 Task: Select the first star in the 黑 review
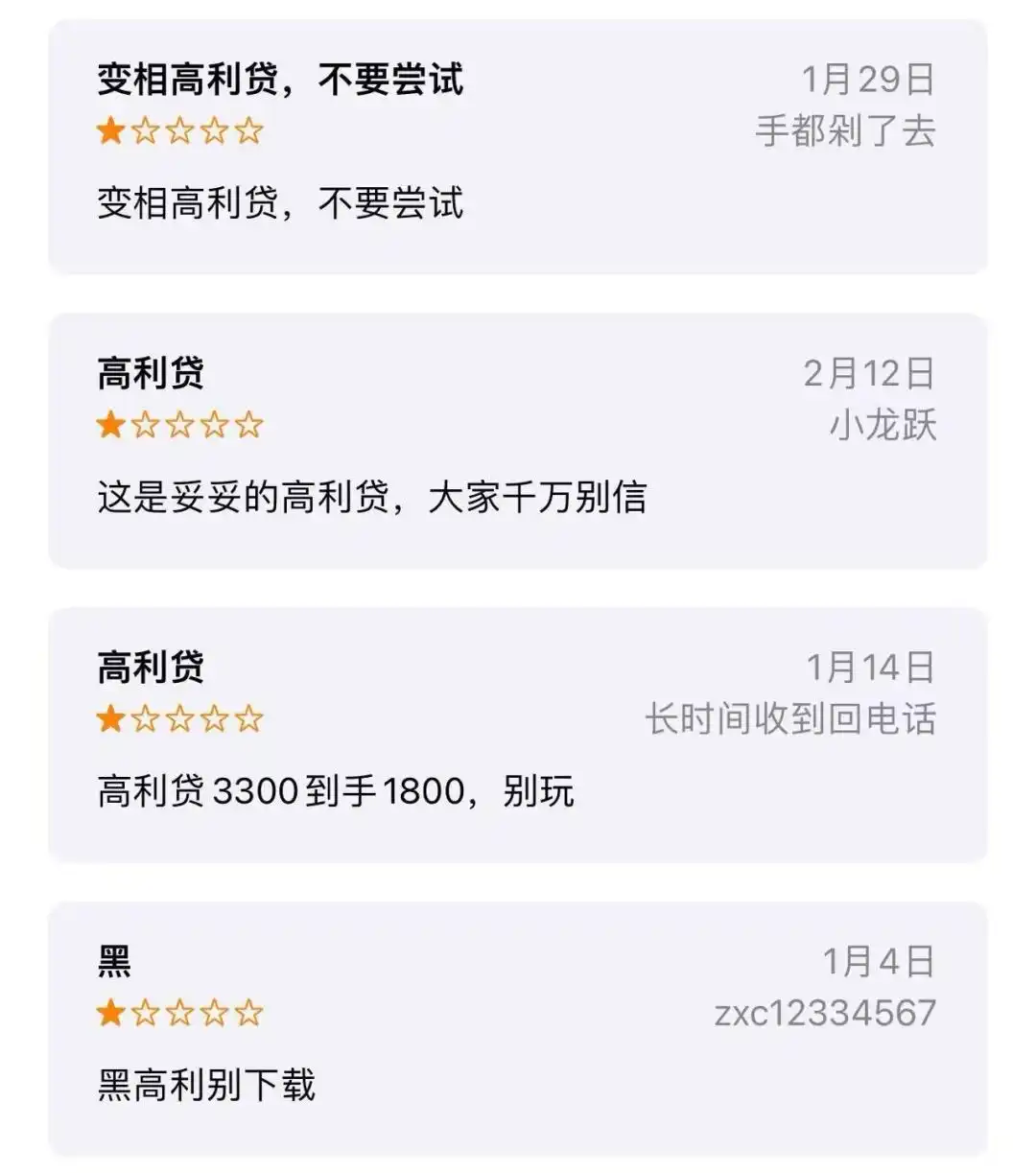110,1010
